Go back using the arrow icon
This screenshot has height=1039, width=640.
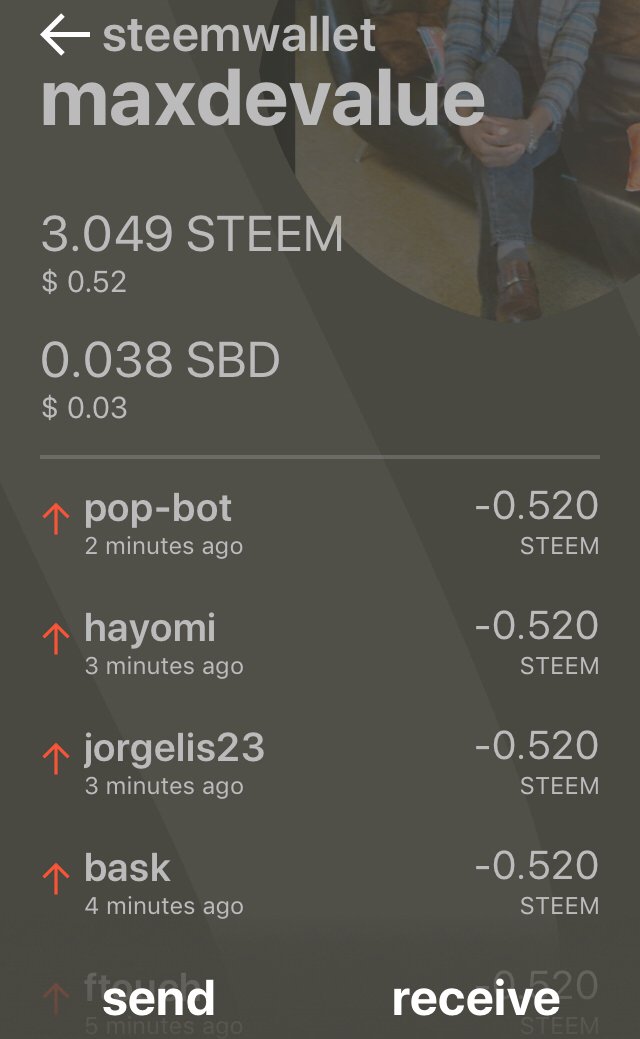[65, 34]
